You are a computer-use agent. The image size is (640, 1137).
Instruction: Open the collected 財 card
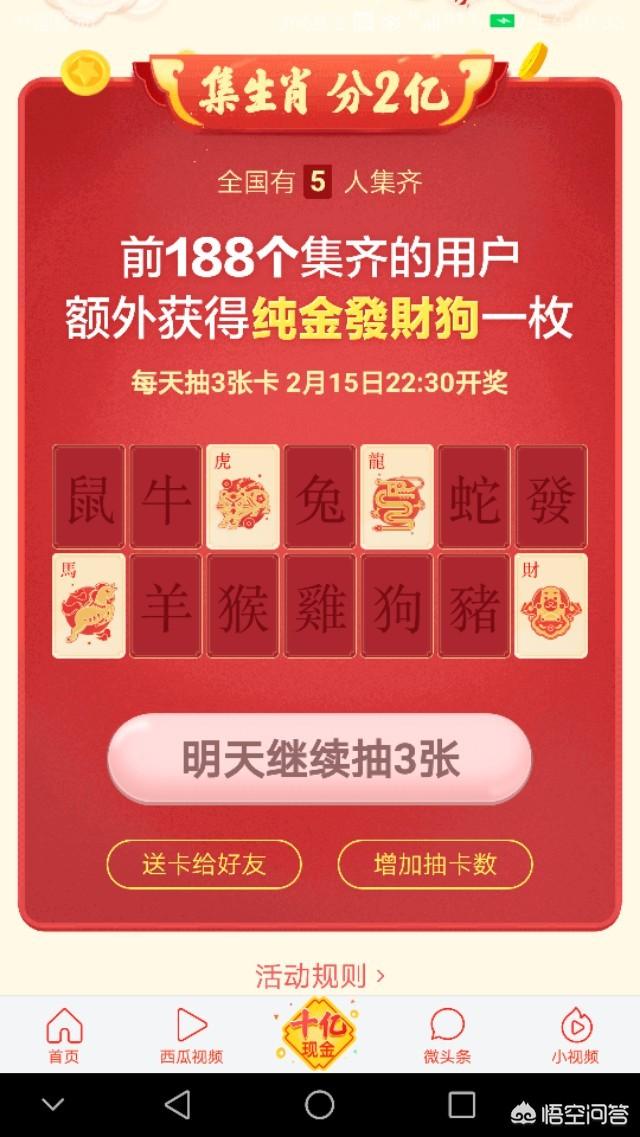click(551, 606)
